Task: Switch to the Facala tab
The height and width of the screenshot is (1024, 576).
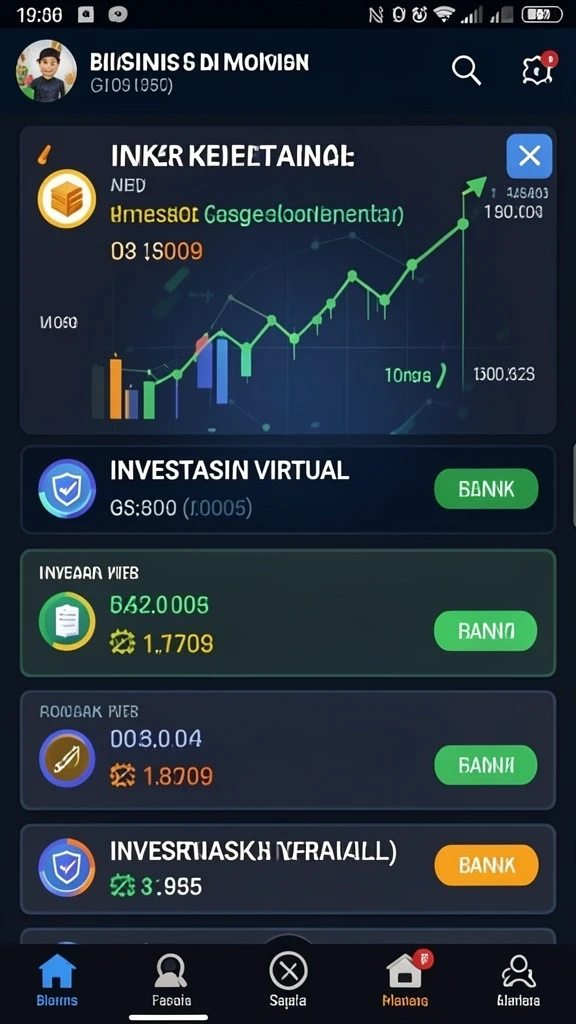Action: (172, 980)
